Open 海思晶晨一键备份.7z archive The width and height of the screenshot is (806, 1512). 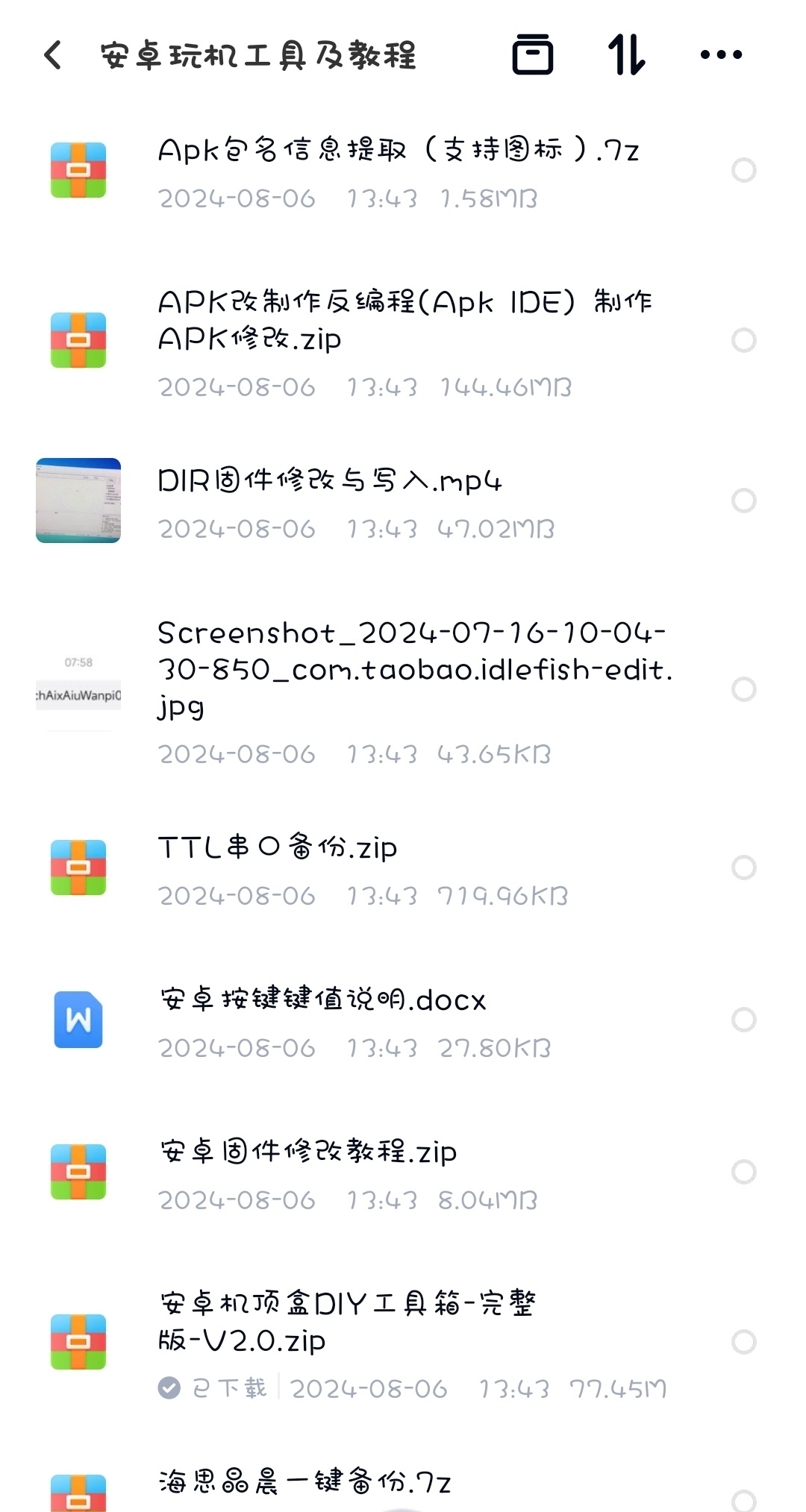pyautogui.click(x=304, y=1481)
